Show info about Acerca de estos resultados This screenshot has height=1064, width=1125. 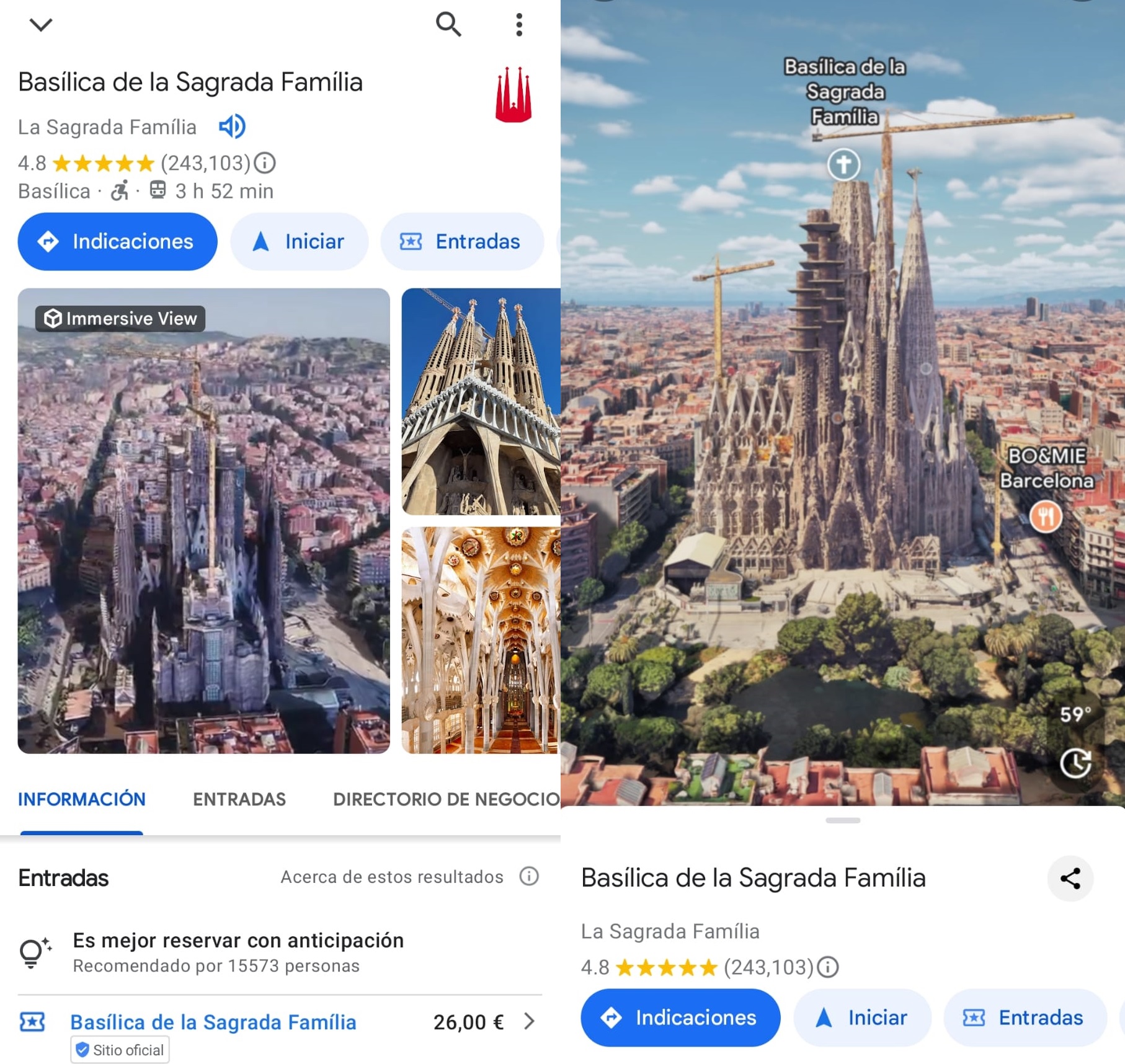click(x=529, y=876)
